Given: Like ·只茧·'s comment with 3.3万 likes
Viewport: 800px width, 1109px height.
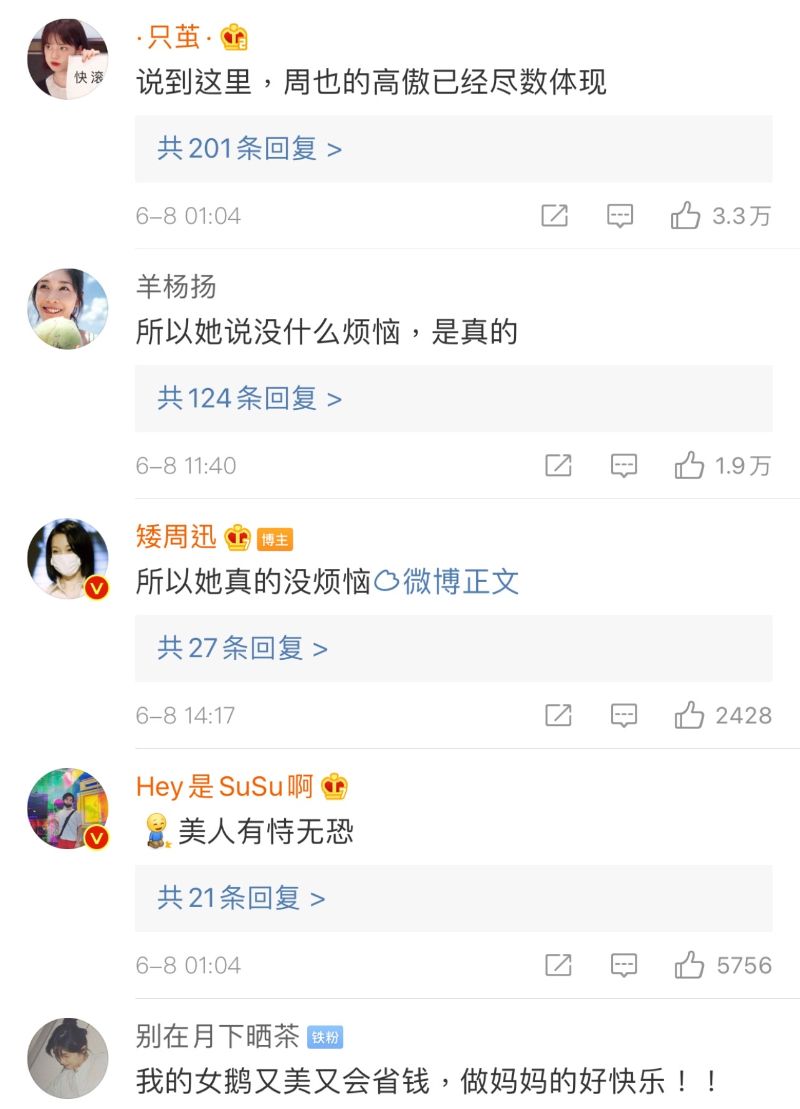Looking at the screenshot, I should click(x=686, y=215).
